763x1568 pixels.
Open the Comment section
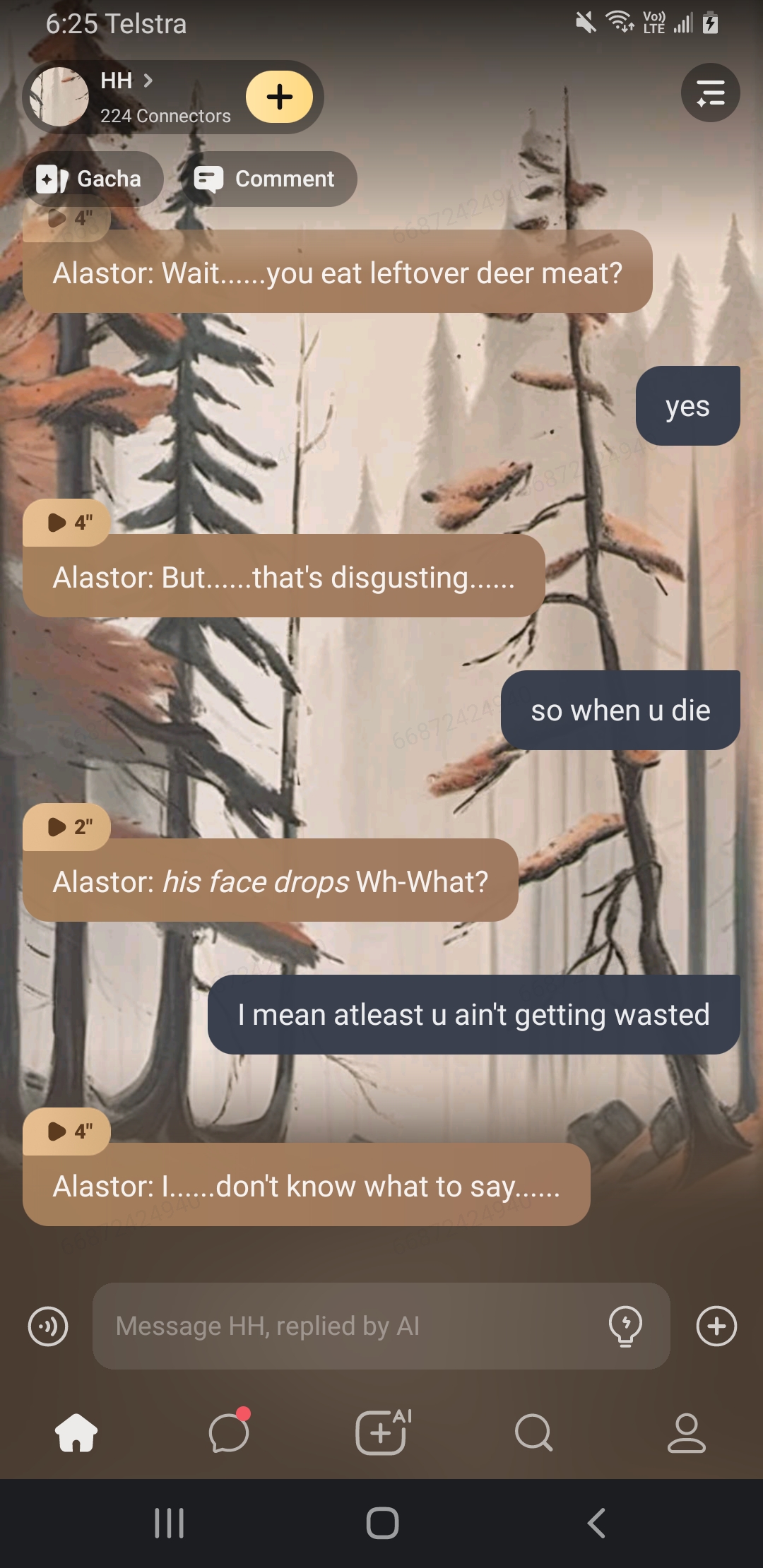coord(266,179)
